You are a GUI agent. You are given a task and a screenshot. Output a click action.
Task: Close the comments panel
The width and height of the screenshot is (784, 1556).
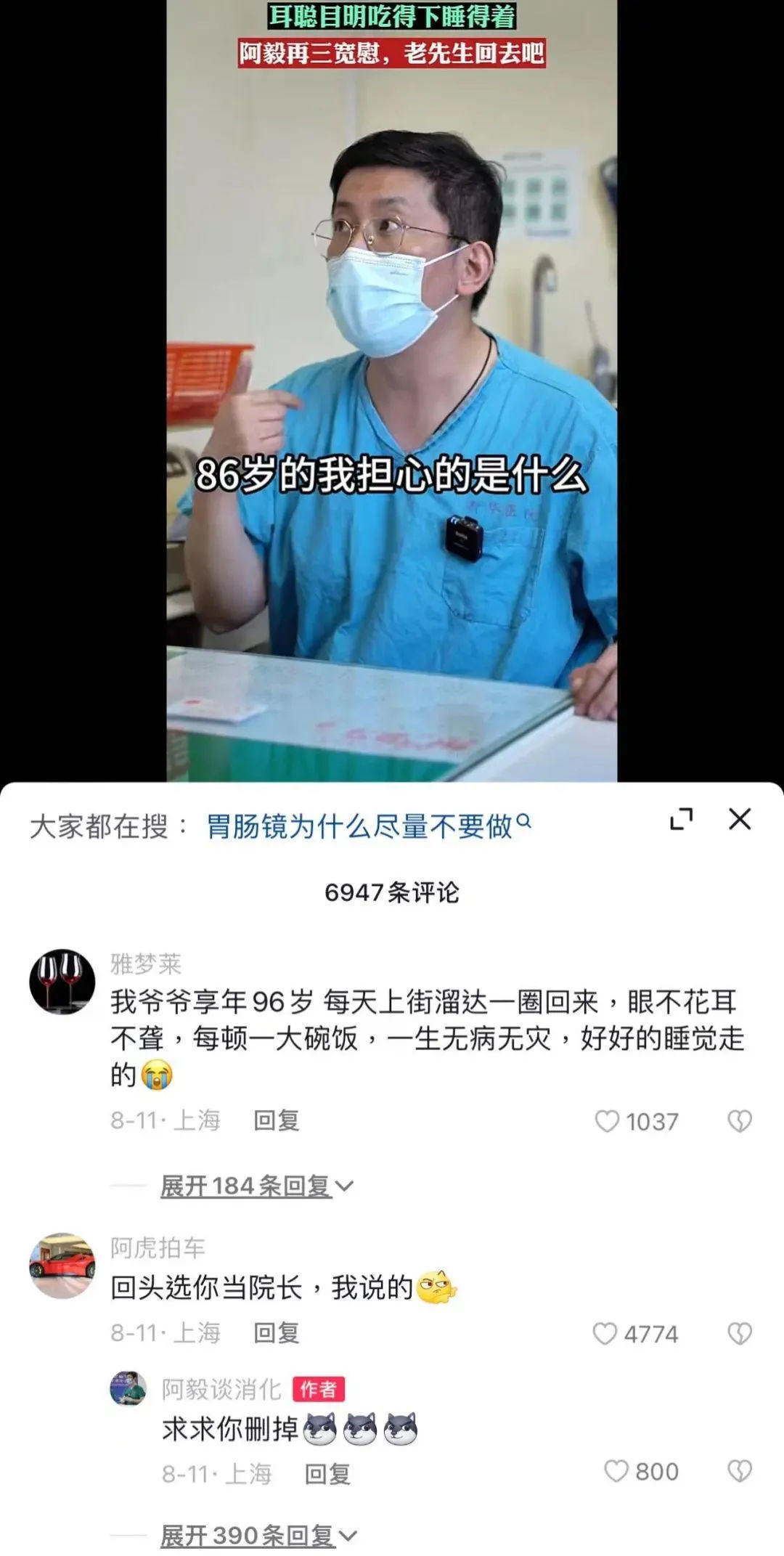pos(739,819)
